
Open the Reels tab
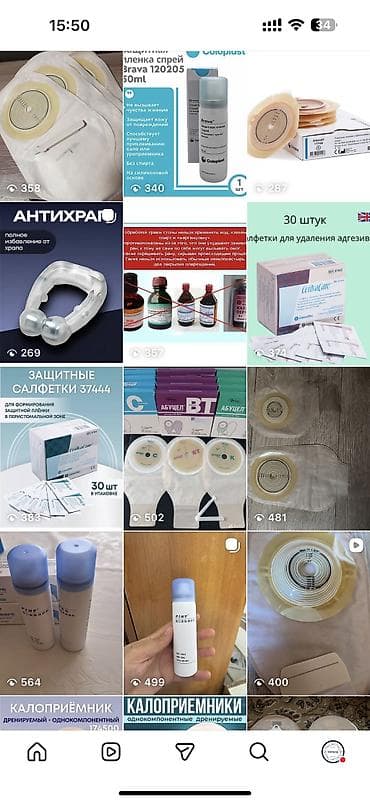111,751
